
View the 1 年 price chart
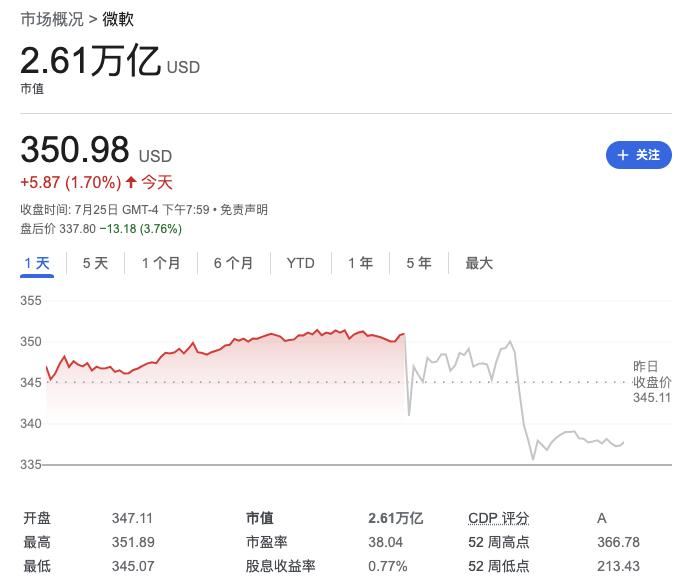click(x=360, y=263)
